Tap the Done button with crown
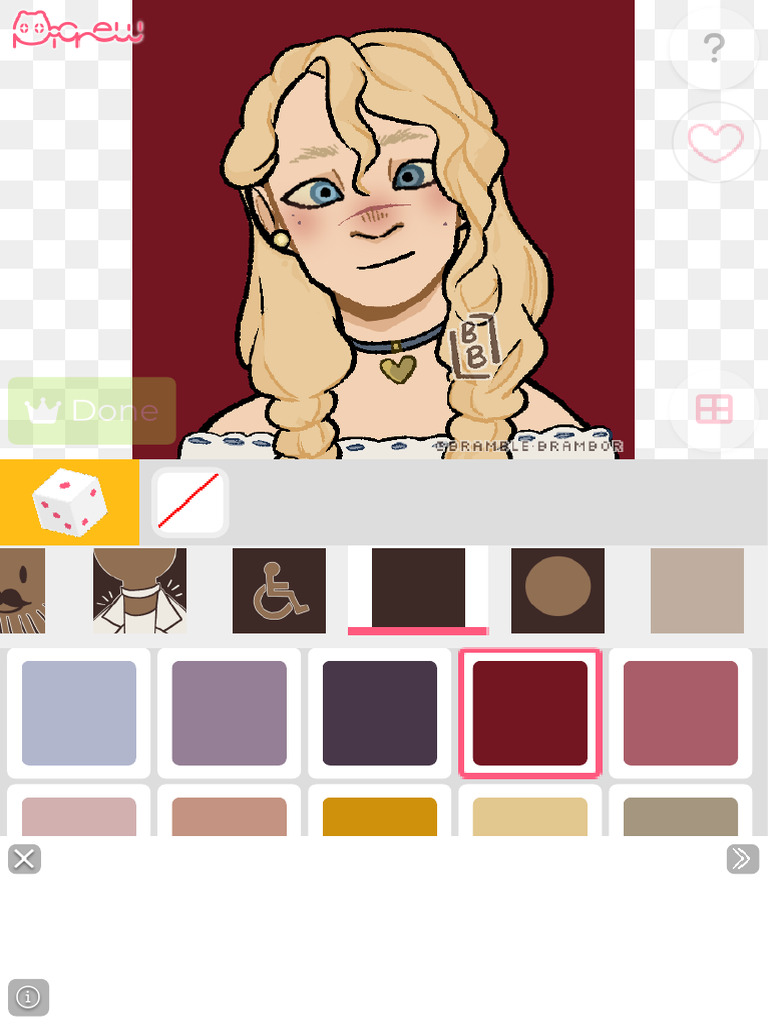The image size is (768, 1024). [92, 411]
